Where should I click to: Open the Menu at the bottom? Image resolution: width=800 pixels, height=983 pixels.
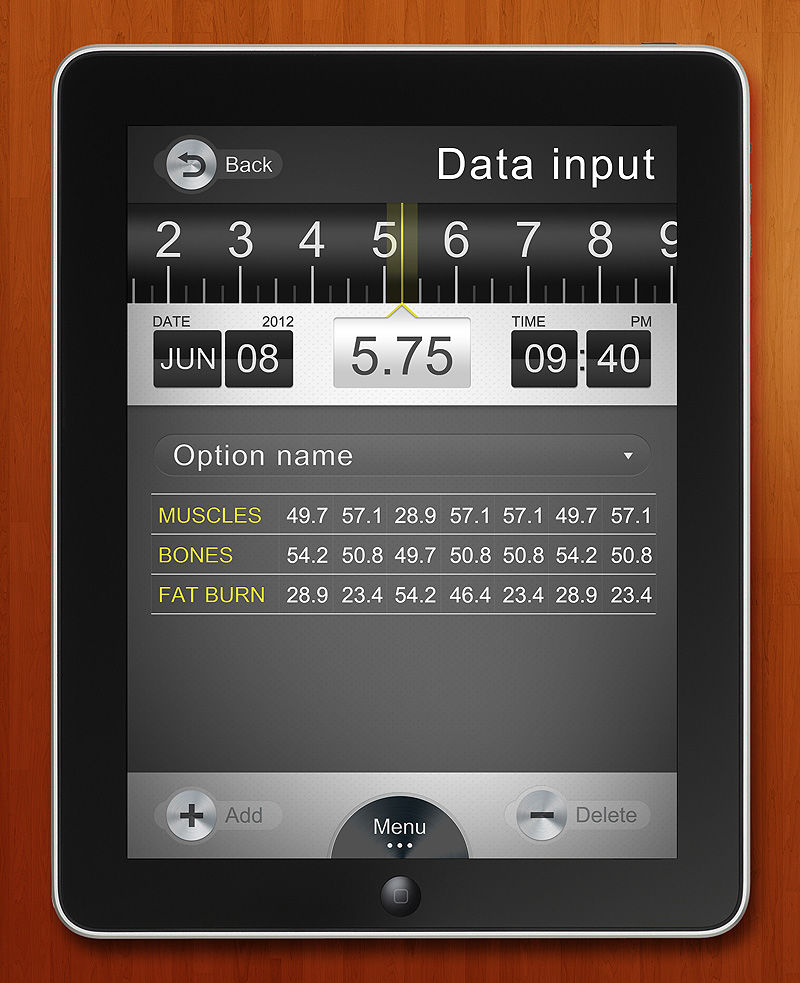(399, 831)
